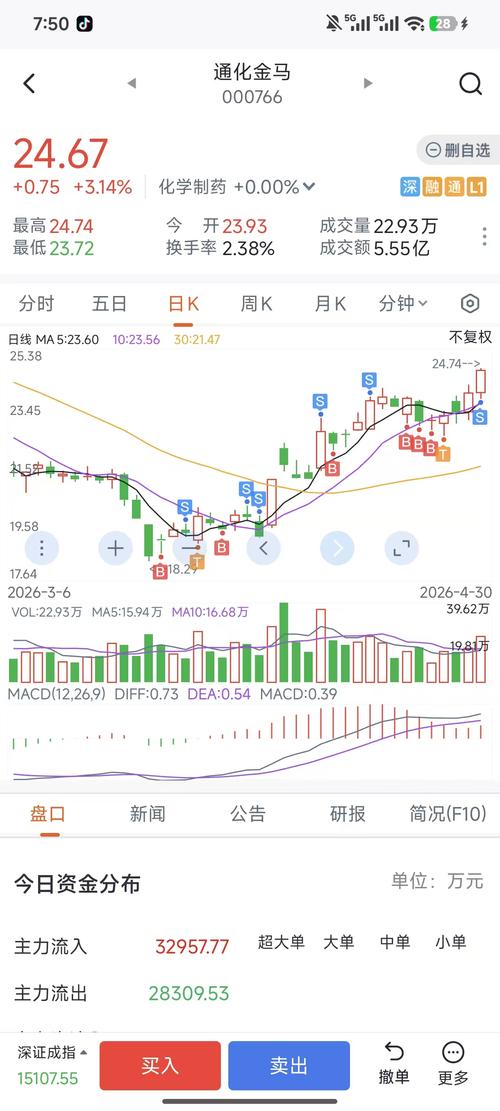Switch to the 五日 chart tab

tap(109, 304)
